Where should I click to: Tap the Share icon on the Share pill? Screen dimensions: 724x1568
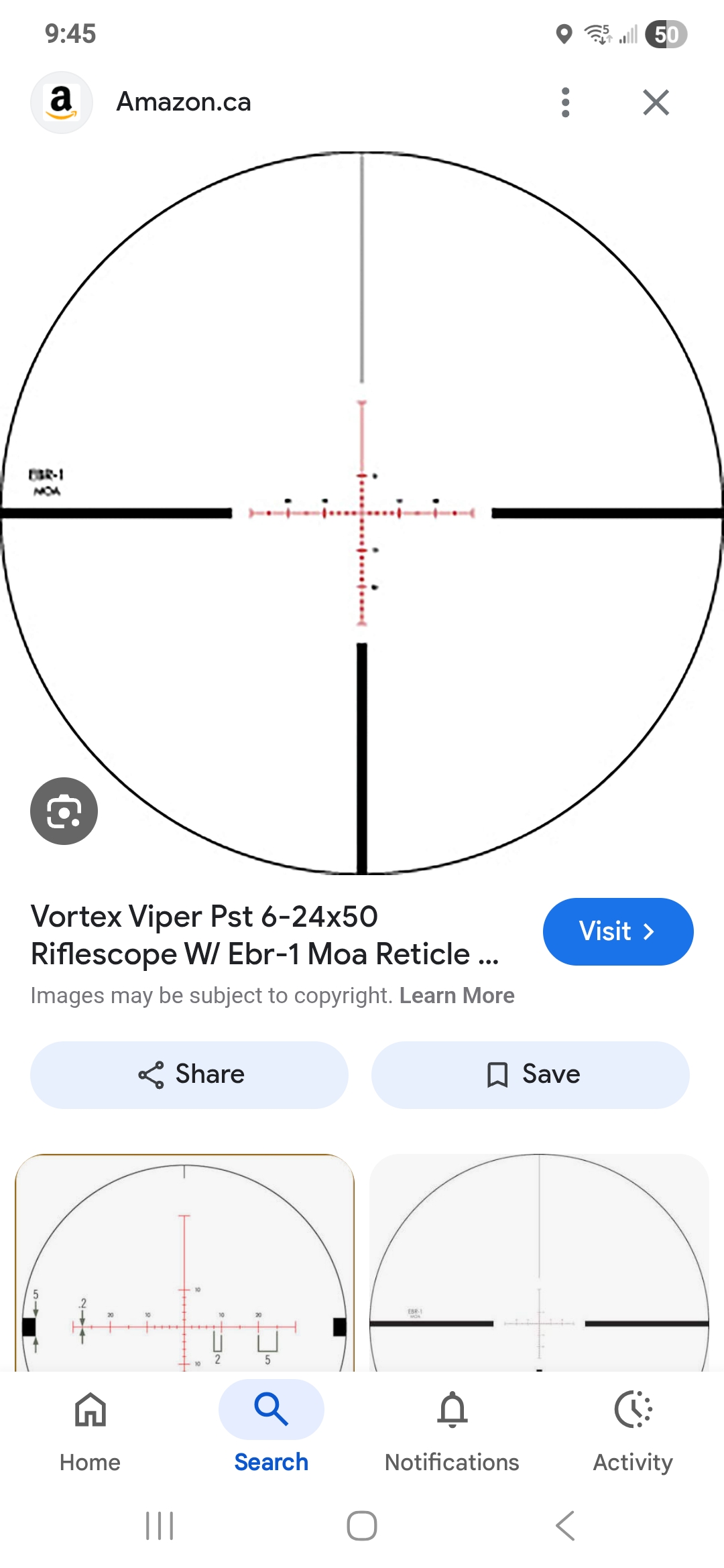pos(153,1073)
